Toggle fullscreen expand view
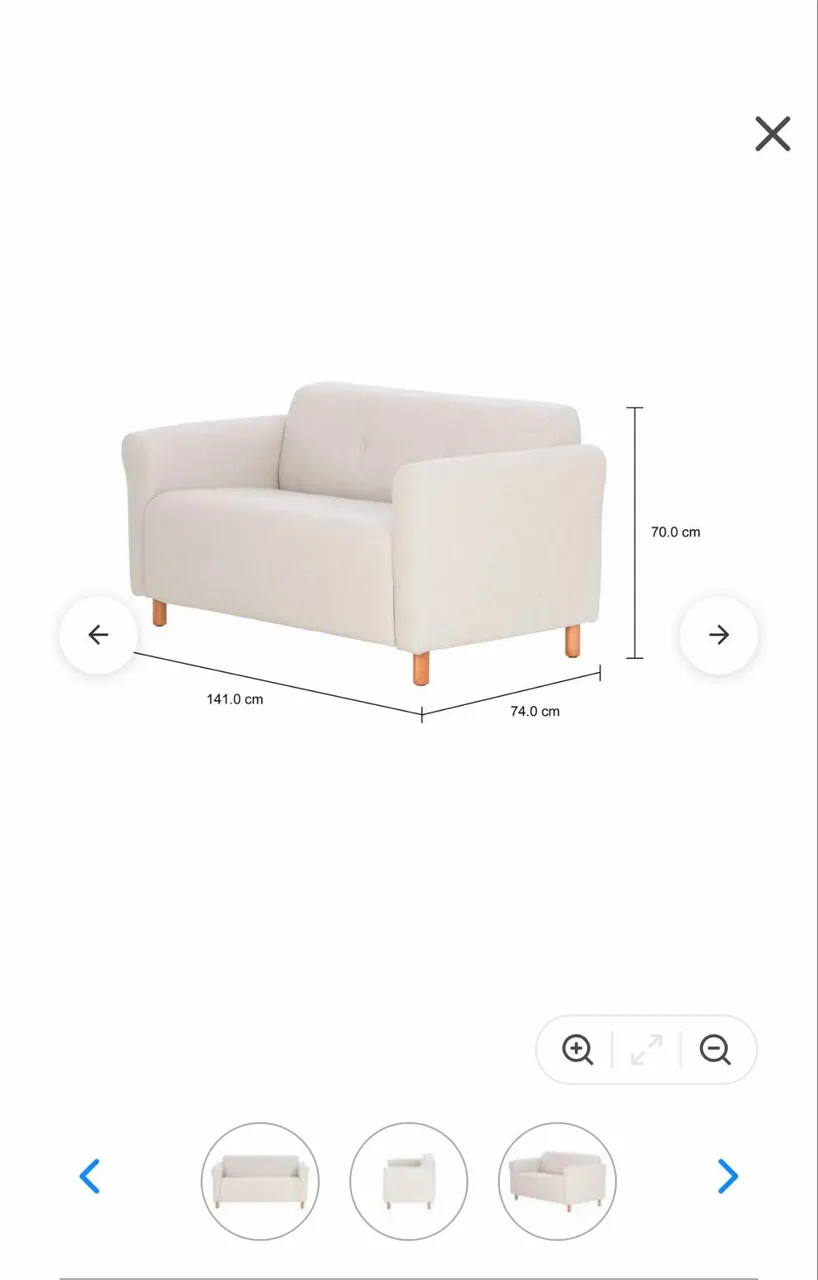This screenshot has width=818, height=1280. pos(646,1049)
